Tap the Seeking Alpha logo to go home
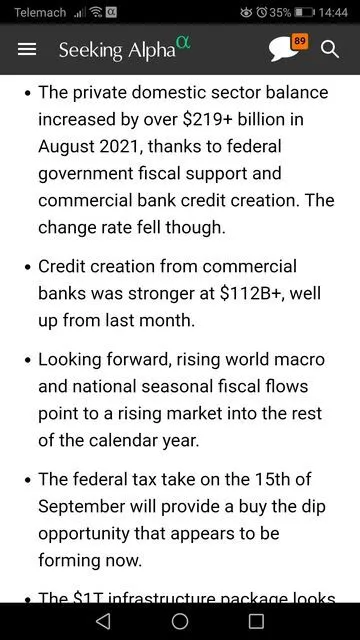The height and width of the screenshot is (640, 360). (124, 49)
